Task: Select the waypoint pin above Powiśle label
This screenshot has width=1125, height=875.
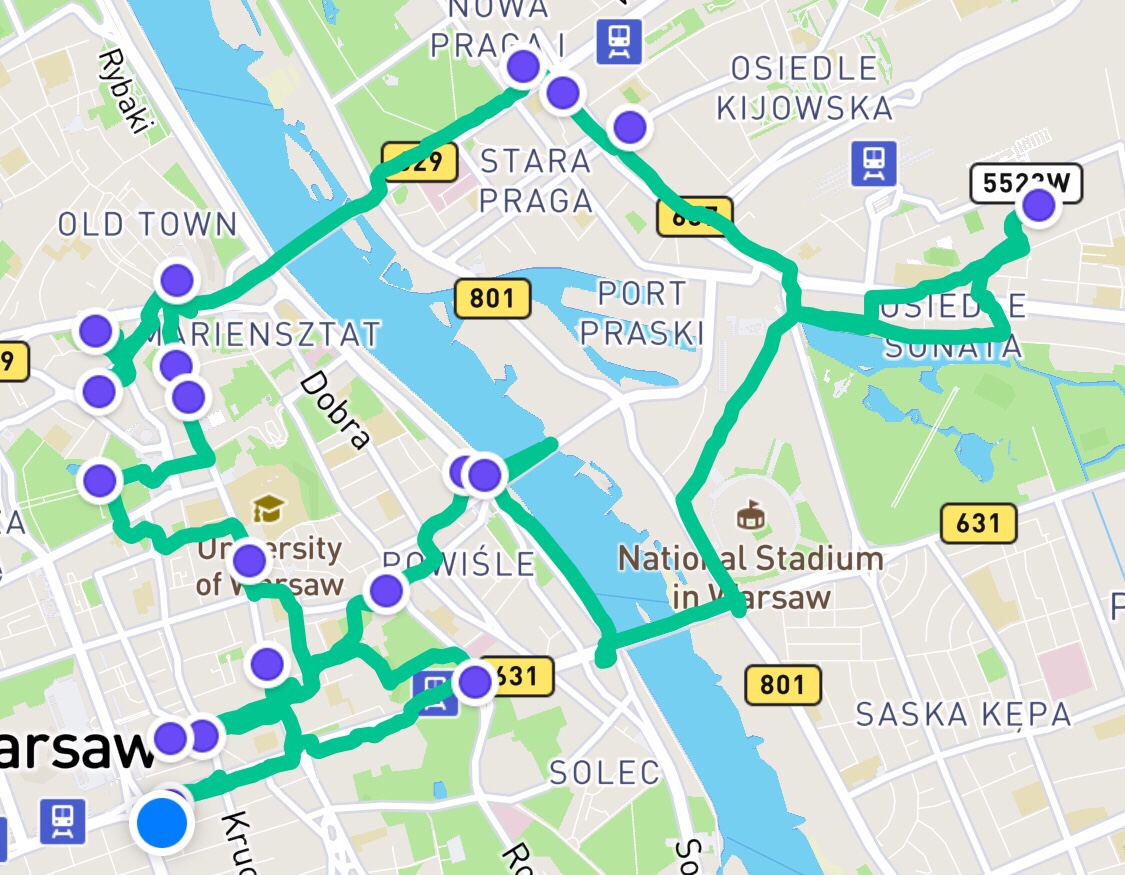Action: coord(386,592)
